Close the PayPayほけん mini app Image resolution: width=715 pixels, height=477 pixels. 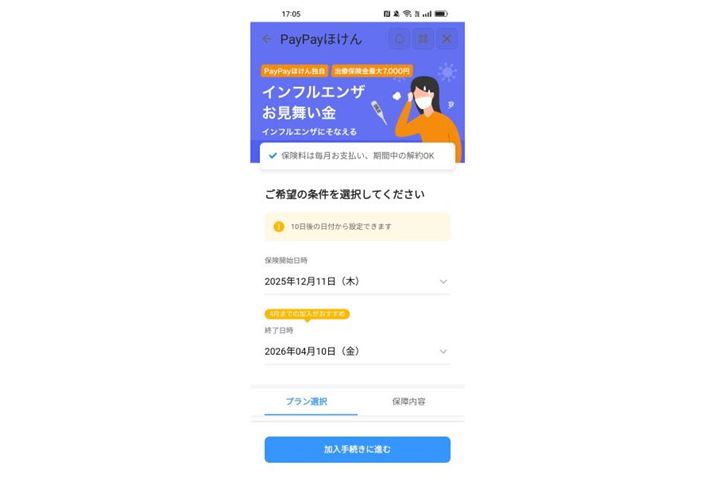coord(447,39)
